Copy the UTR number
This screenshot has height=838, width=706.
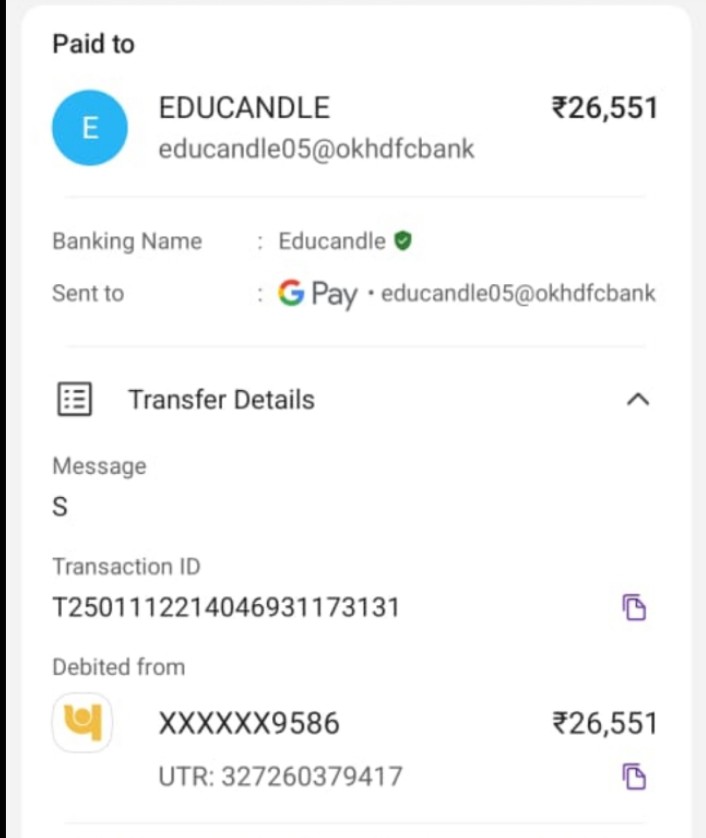click(634, 775)
